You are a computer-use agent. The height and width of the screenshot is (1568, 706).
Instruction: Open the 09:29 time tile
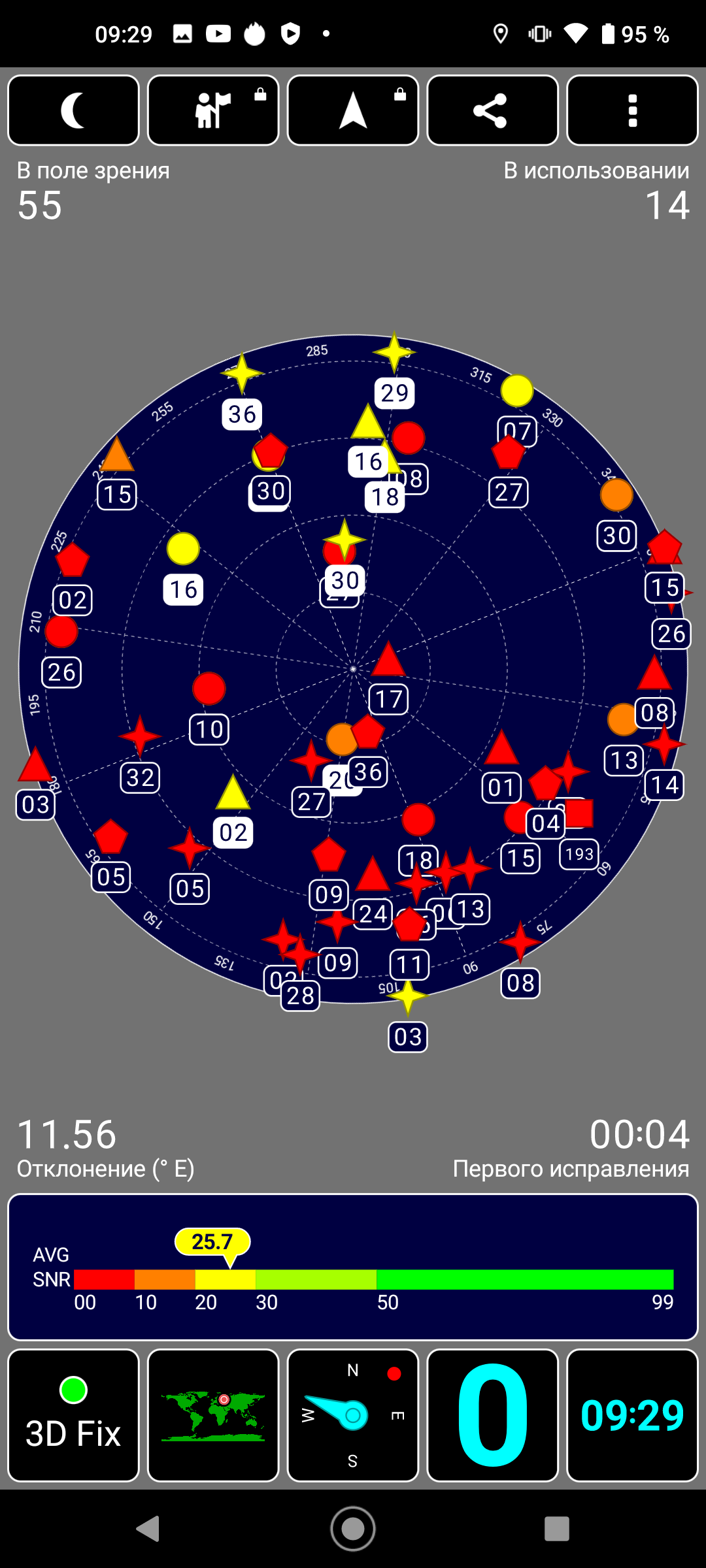tap(632, 1415)
